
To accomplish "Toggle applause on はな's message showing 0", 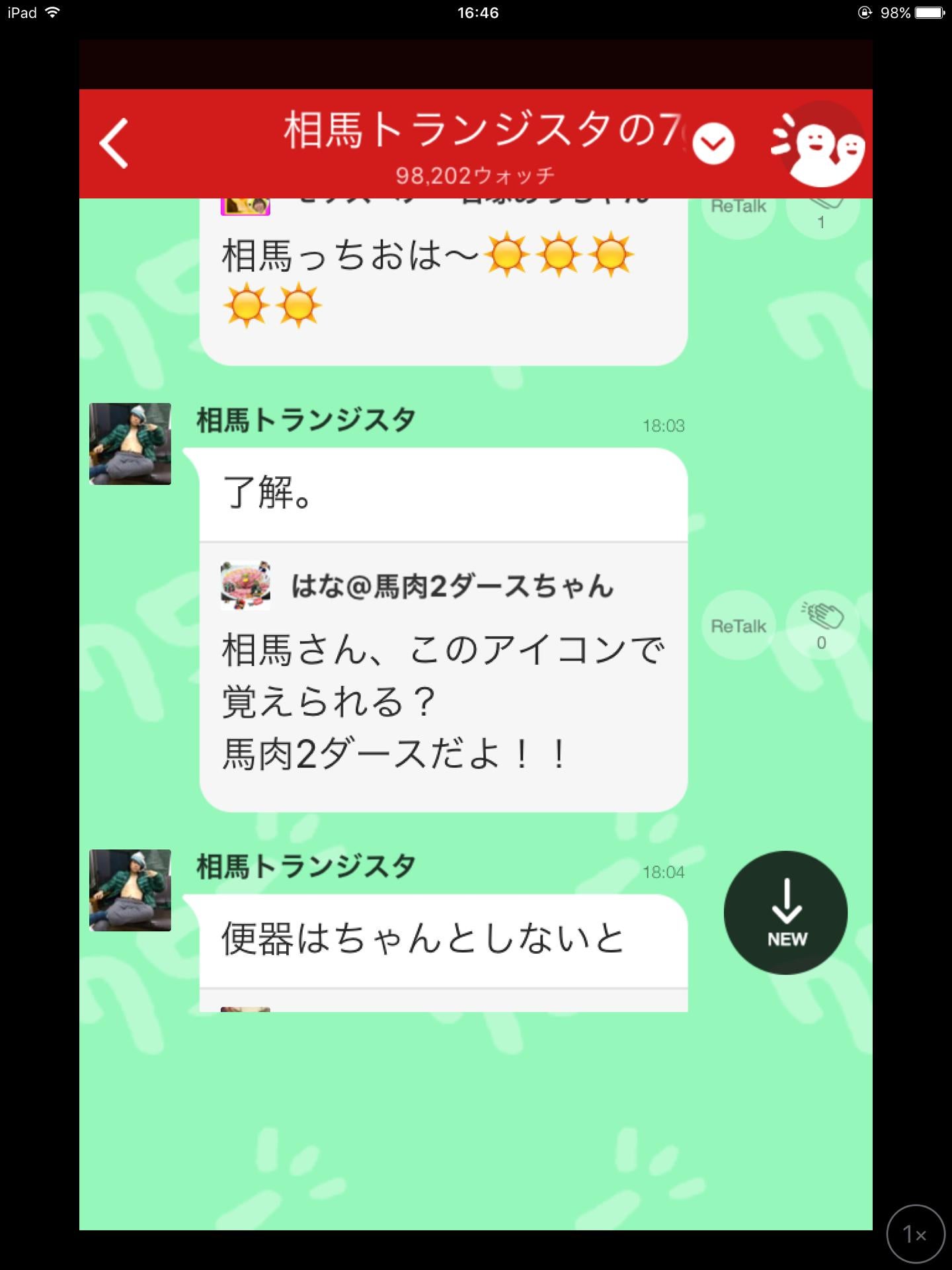I will coord(821,624).
